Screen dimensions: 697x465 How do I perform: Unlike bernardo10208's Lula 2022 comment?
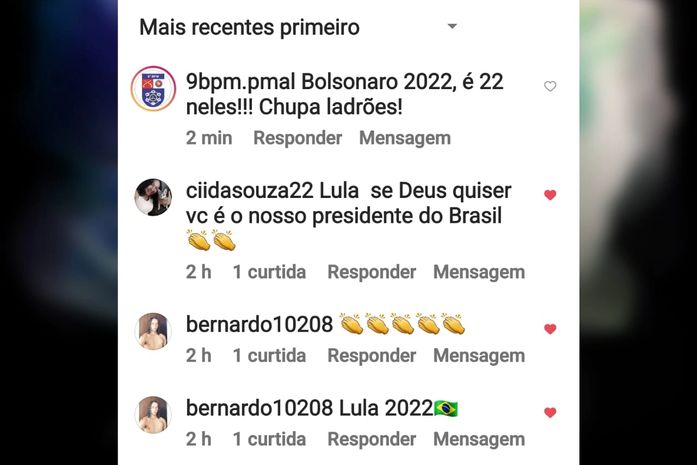click(x=550, y=412)
